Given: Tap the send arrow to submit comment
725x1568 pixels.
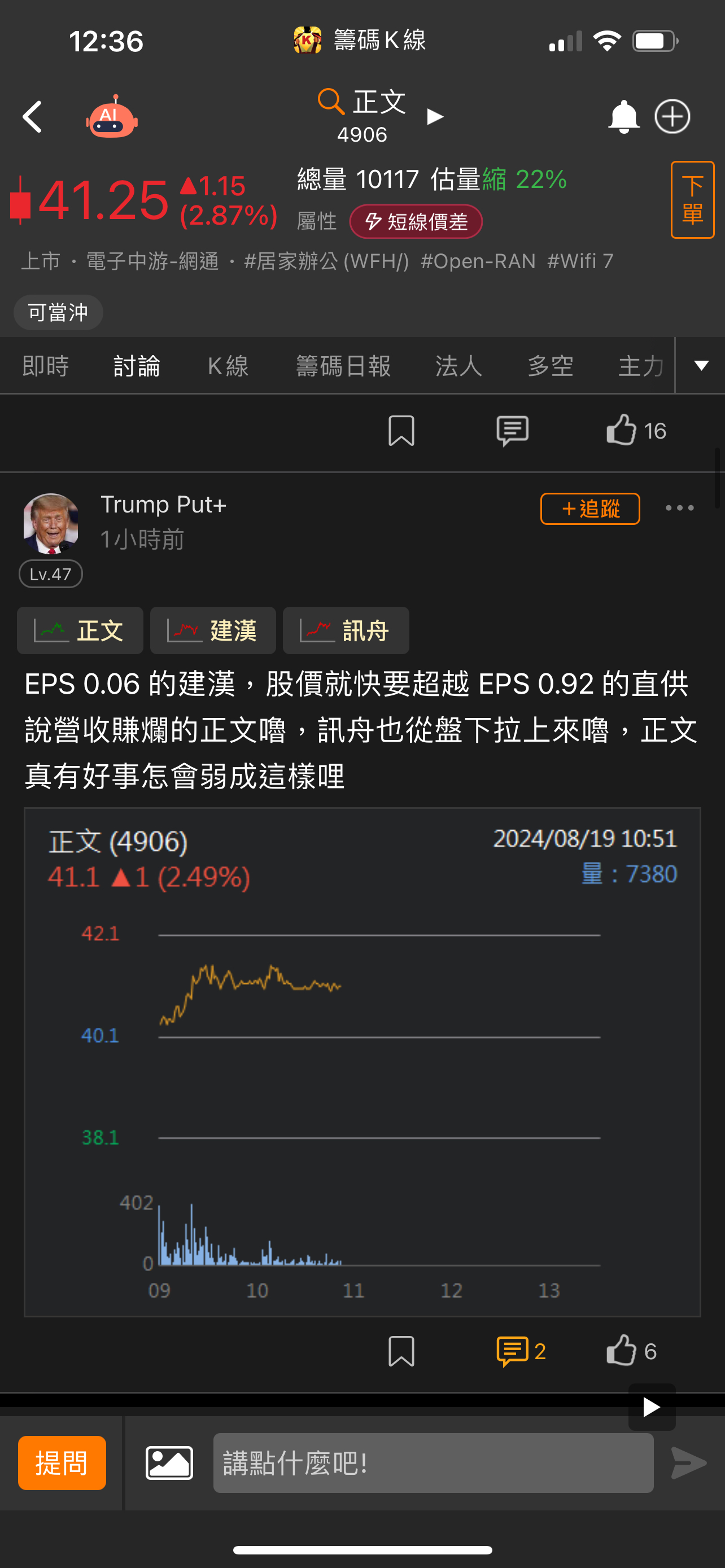Looking at the screenshot, I should point(687,1462).
